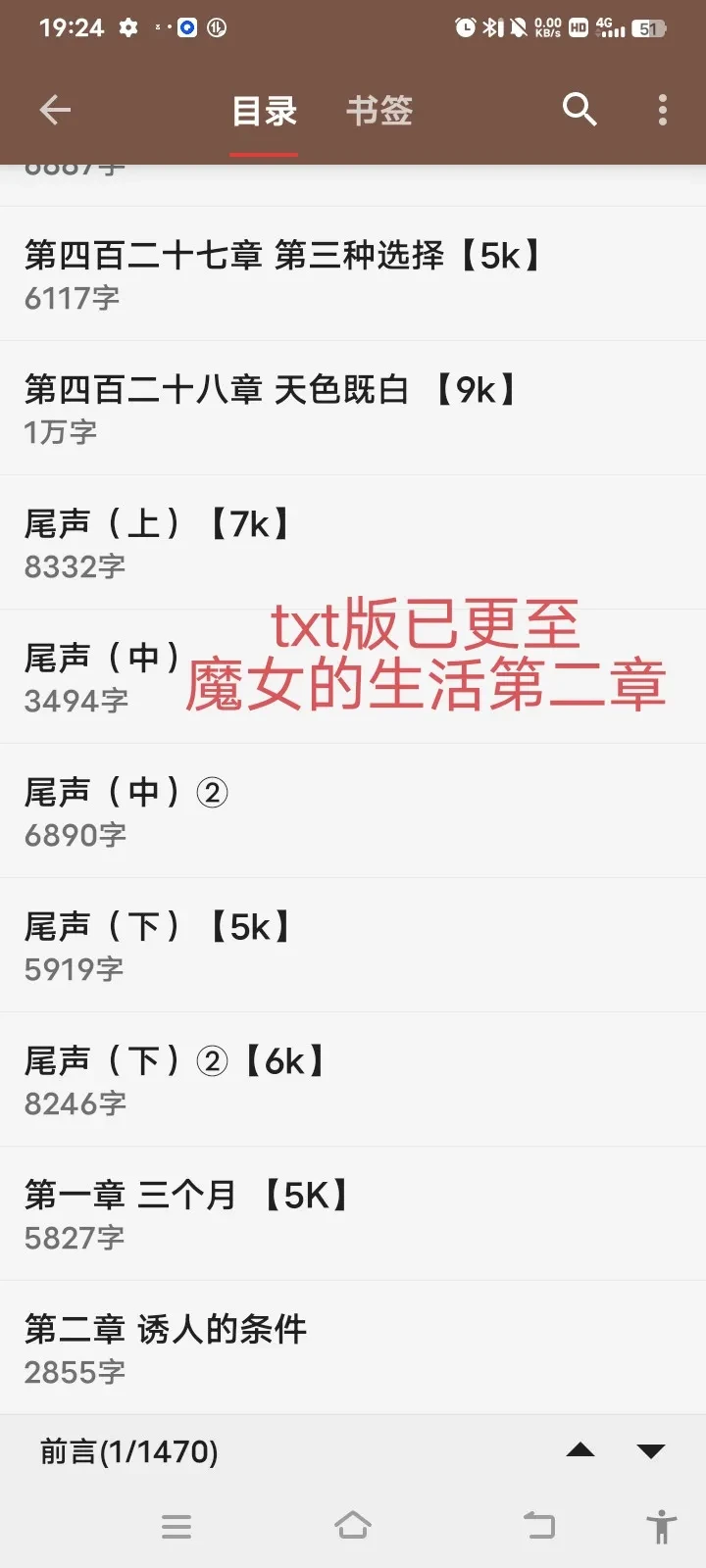Jump to top with the up arrow

point(580,1450)
